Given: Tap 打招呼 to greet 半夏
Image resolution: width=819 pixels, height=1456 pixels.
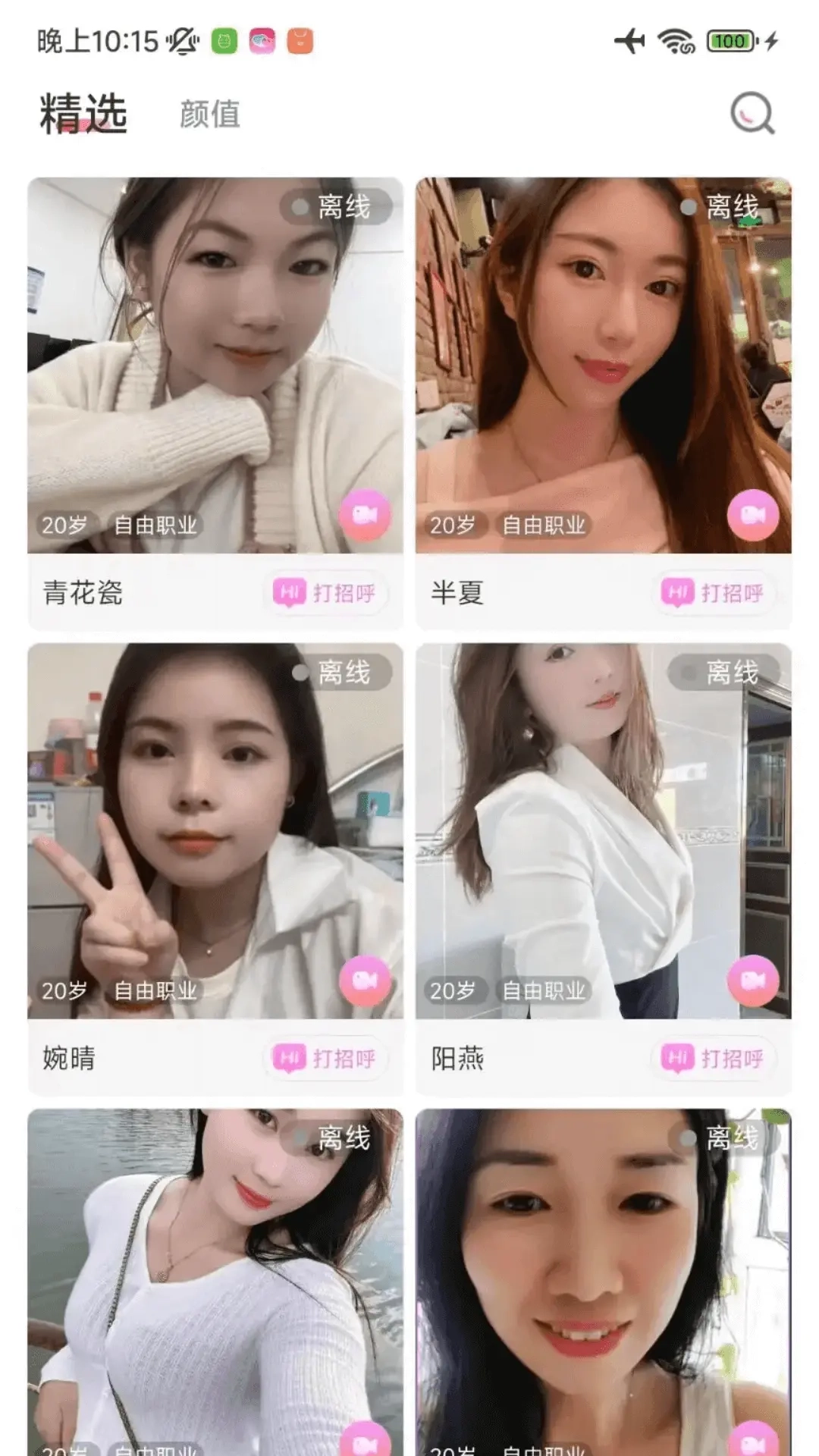Looking at the screenshot, I should 713,594.
